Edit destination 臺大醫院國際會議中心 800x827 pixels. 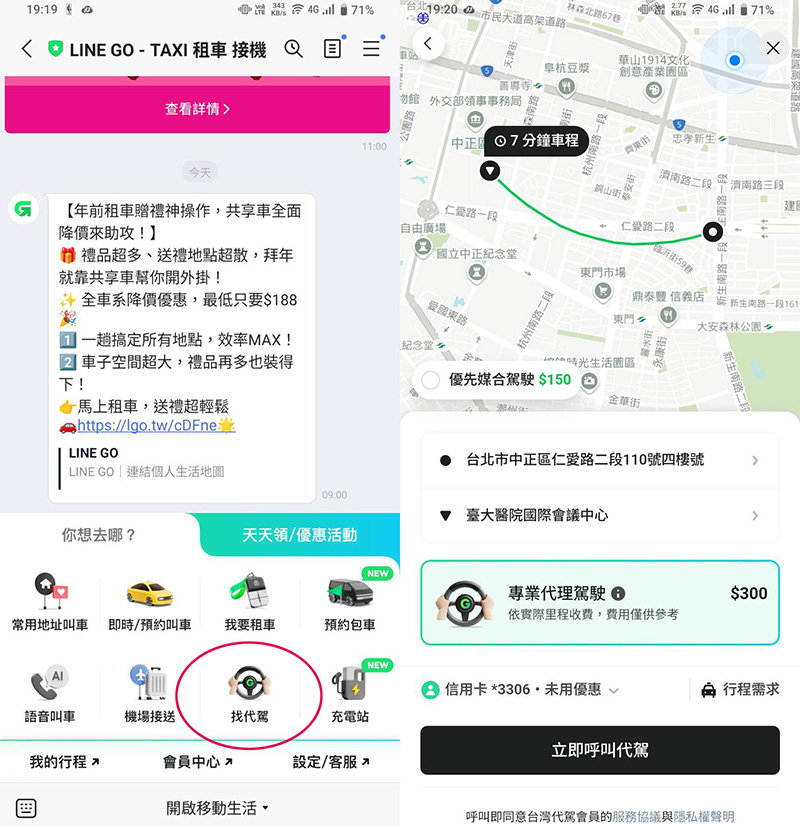(599, 515)
